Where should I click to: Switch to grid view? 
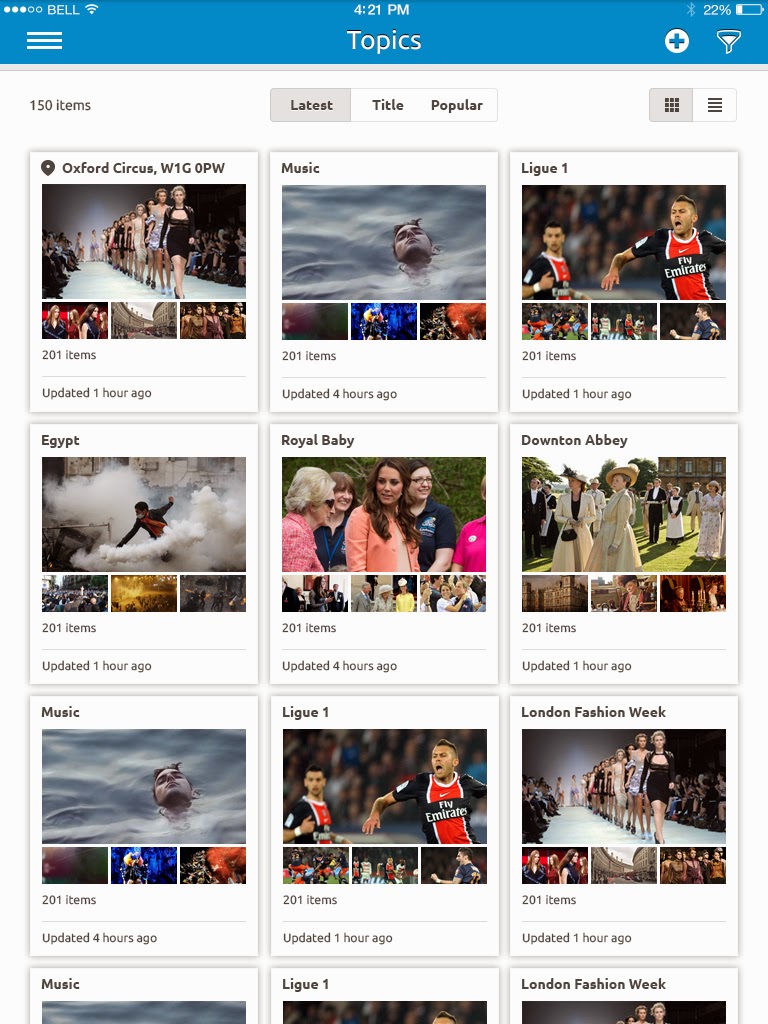672,105
